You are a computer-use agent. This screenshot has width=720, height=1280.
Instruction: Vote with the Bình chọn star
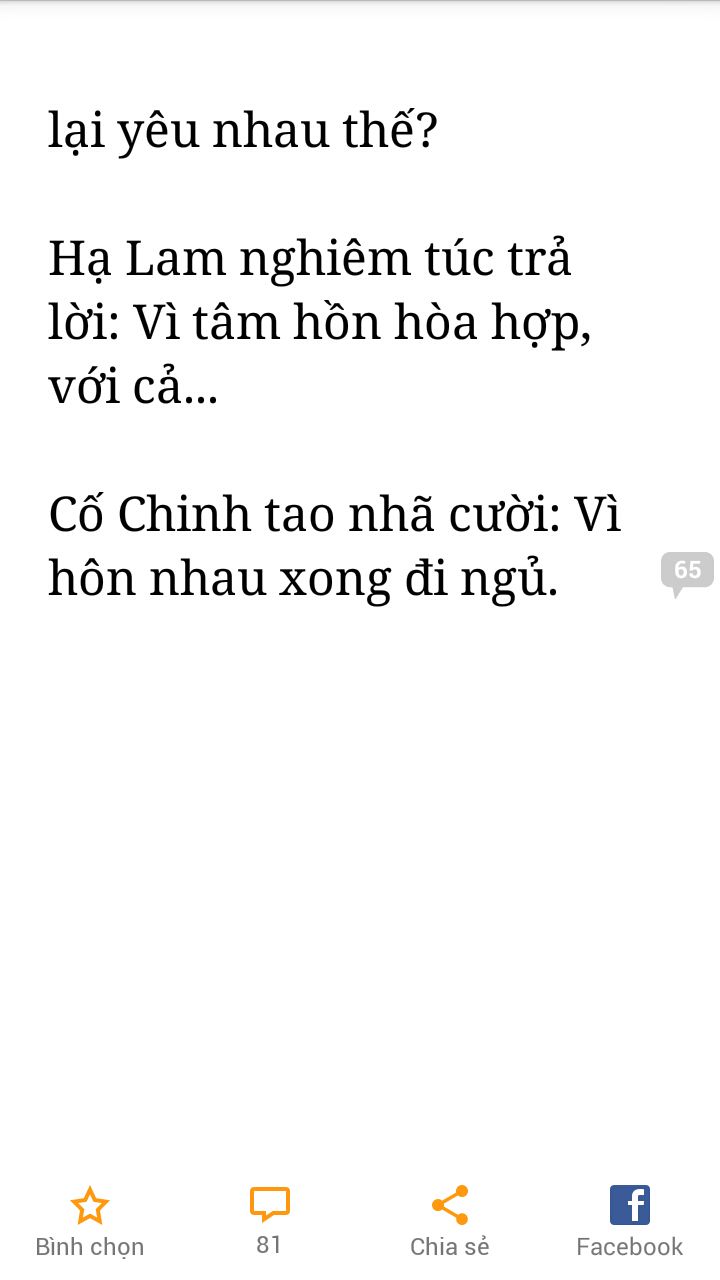90,1219
